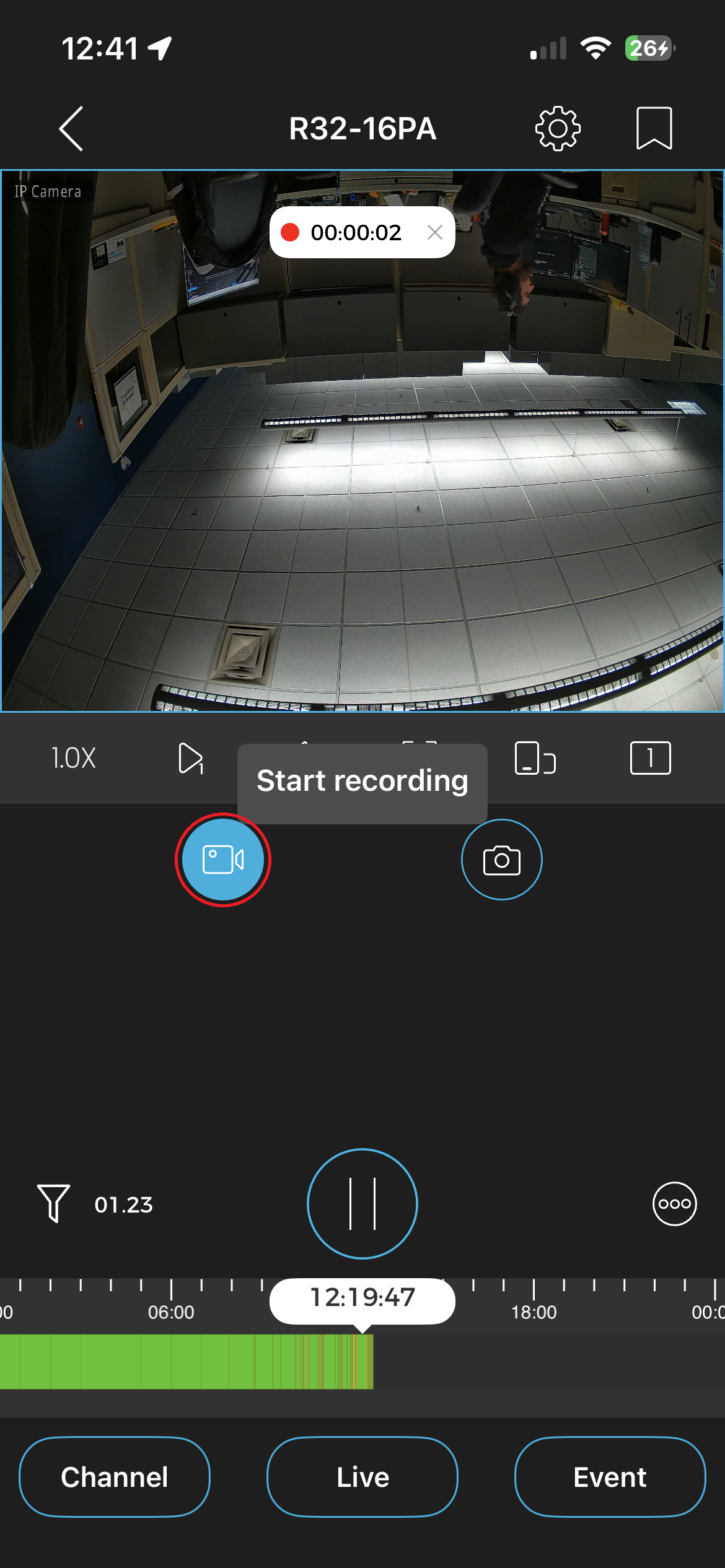Open the settings gear
The width and height of the screenshot is (725, 1568).
coord(558,128)
